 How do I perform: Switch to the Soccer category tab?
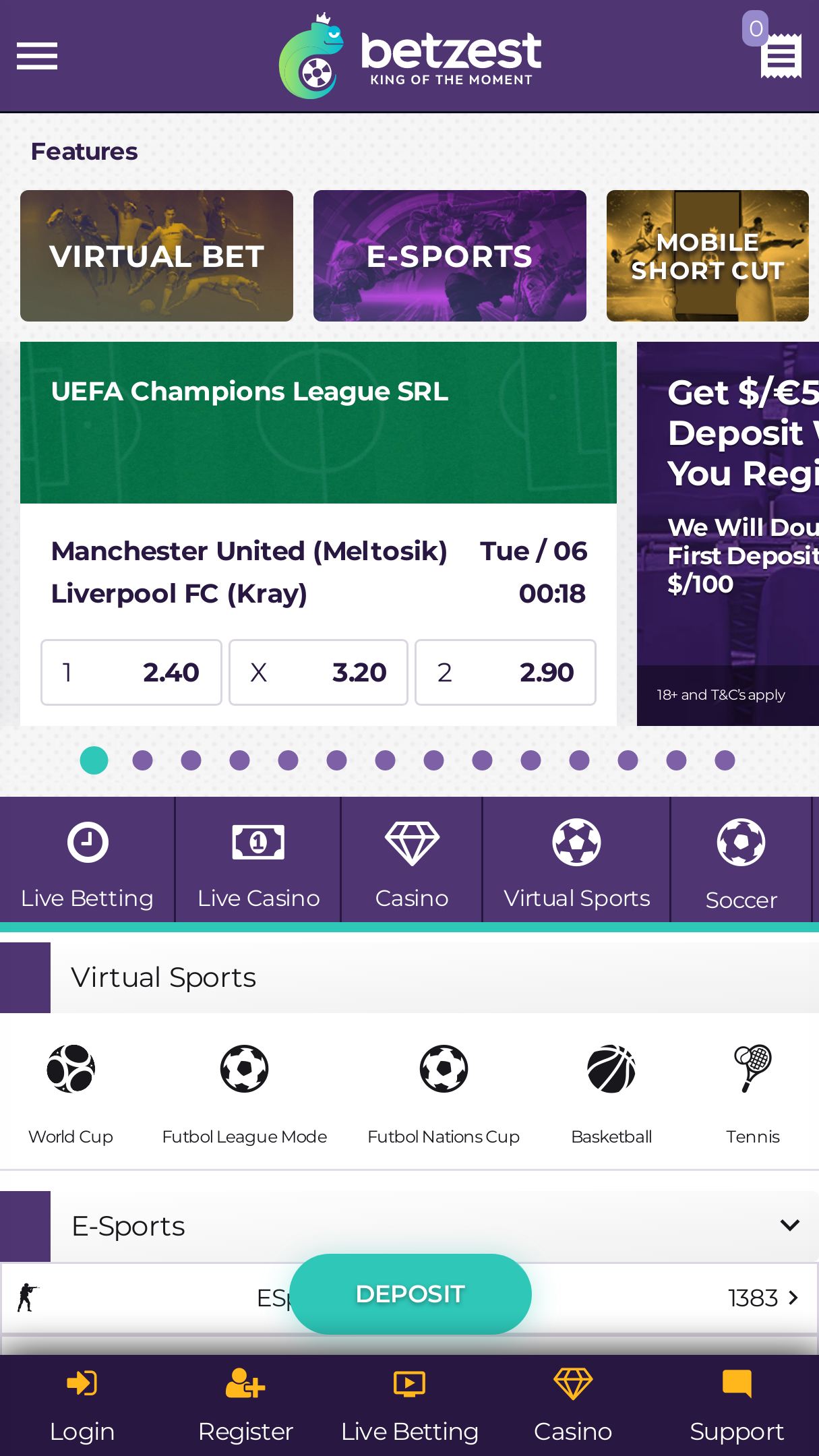click(x=741, y=860)
